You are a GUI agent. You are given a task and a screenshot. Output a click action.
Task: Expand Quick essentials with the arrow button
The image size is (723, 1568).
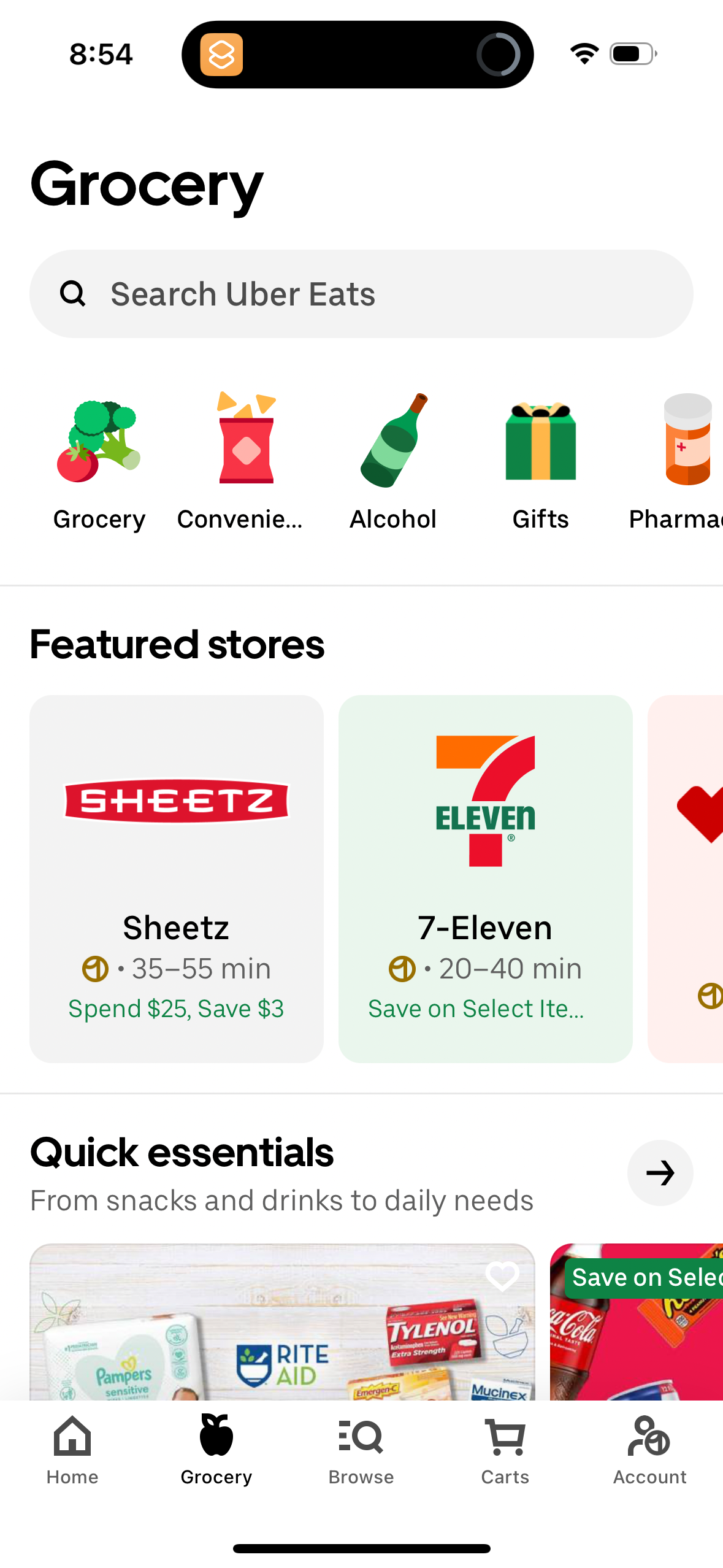660,1173
